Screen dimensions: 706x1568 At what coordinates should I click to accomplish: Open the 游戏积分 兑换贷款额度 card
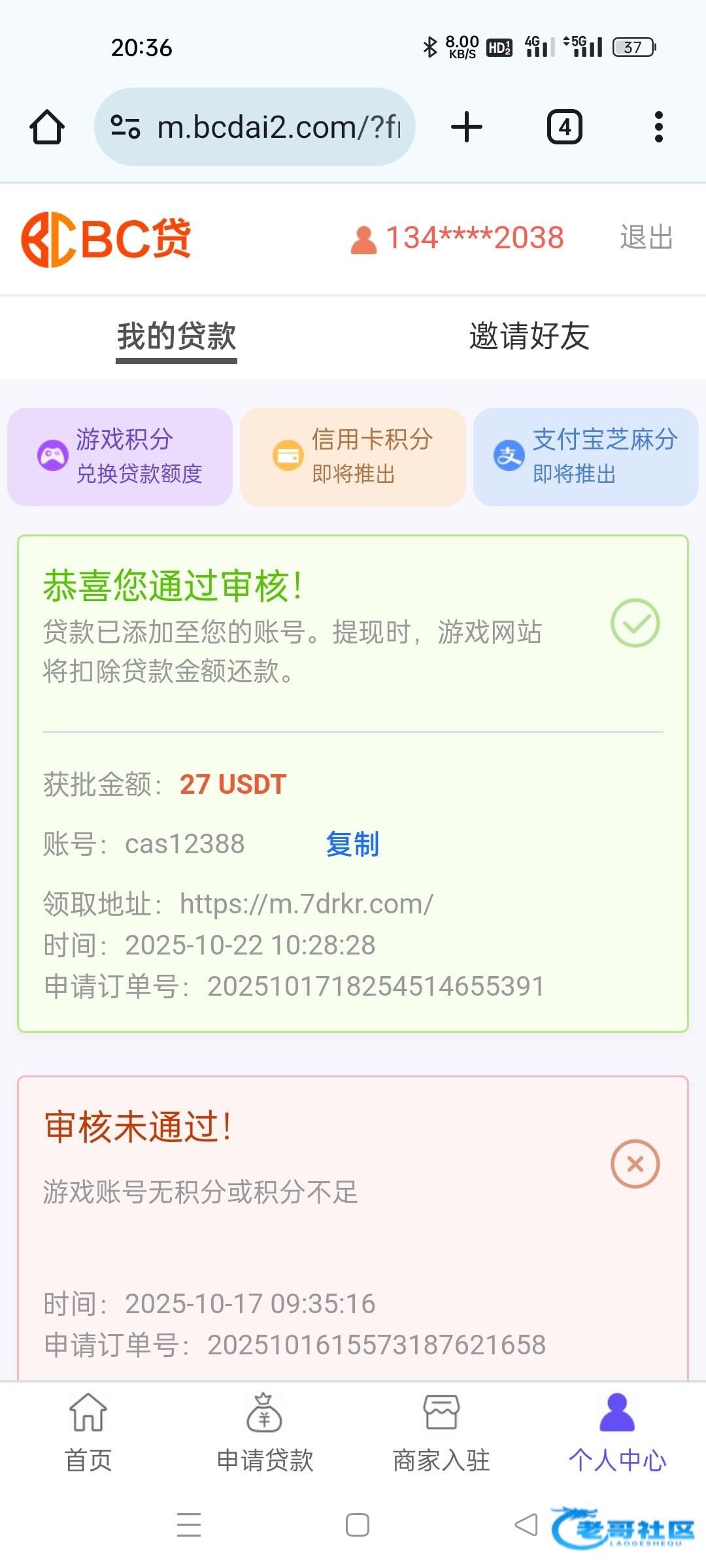(120, 457)
